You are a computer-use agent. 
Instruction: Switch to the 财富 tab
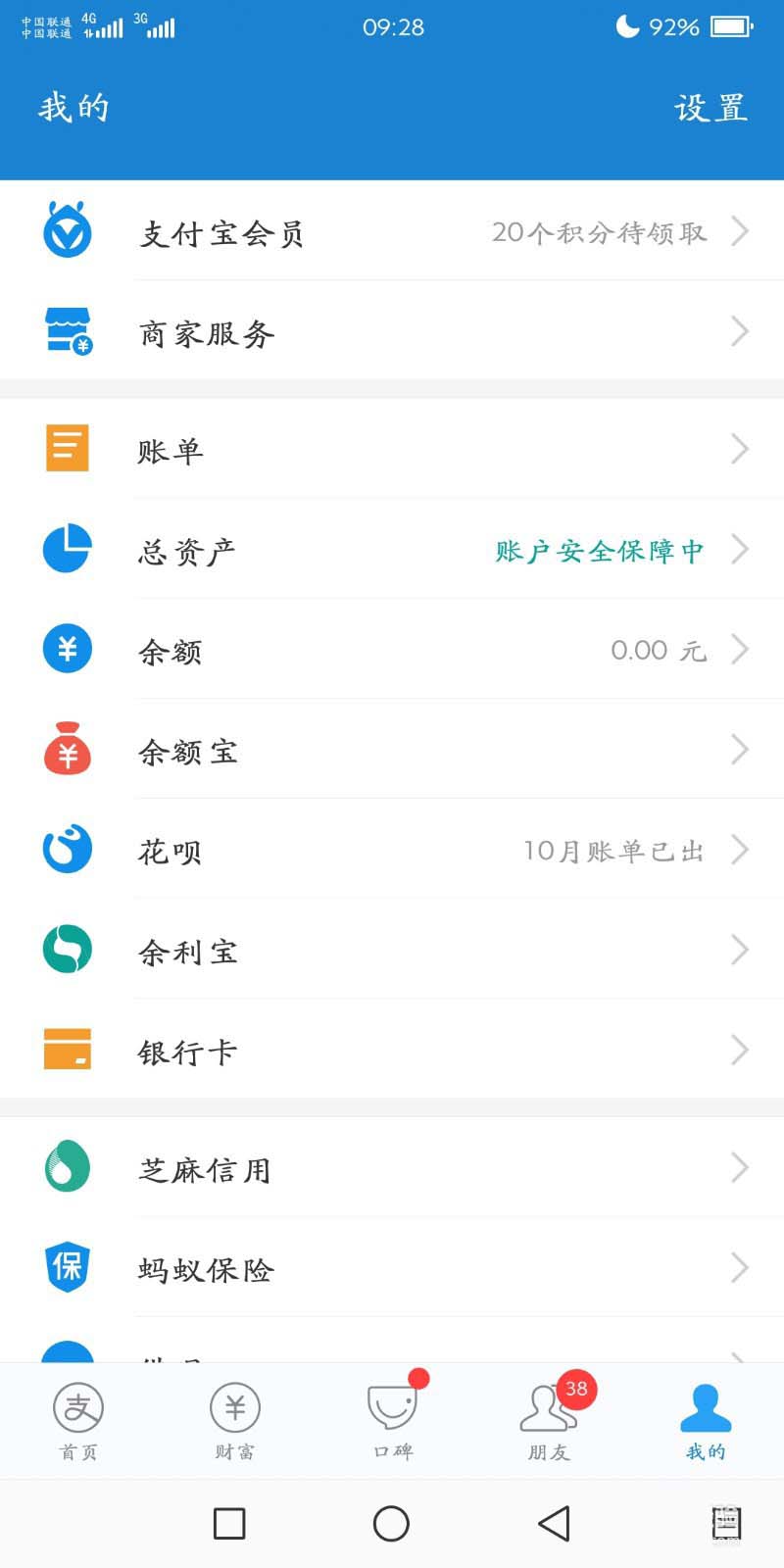point(235,1421)
